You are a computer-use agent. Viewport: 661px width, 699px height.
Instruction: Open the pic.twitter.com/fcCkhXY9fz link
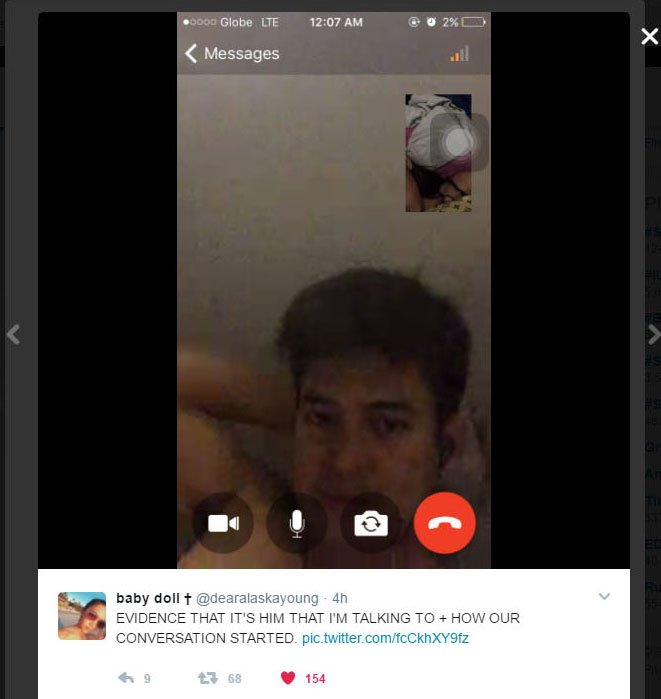pos(385,637)
